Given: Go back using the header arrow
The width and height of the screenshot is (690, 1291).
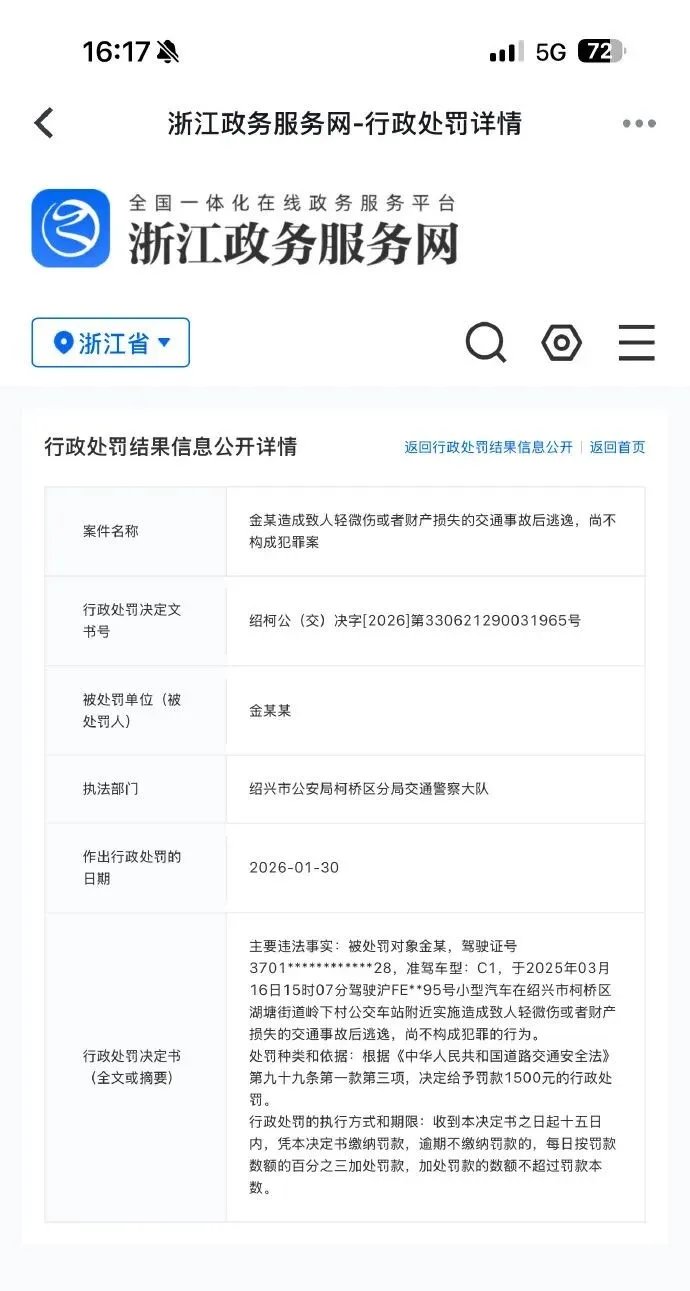Looking at the screenshot, I should tap(43, 124).
